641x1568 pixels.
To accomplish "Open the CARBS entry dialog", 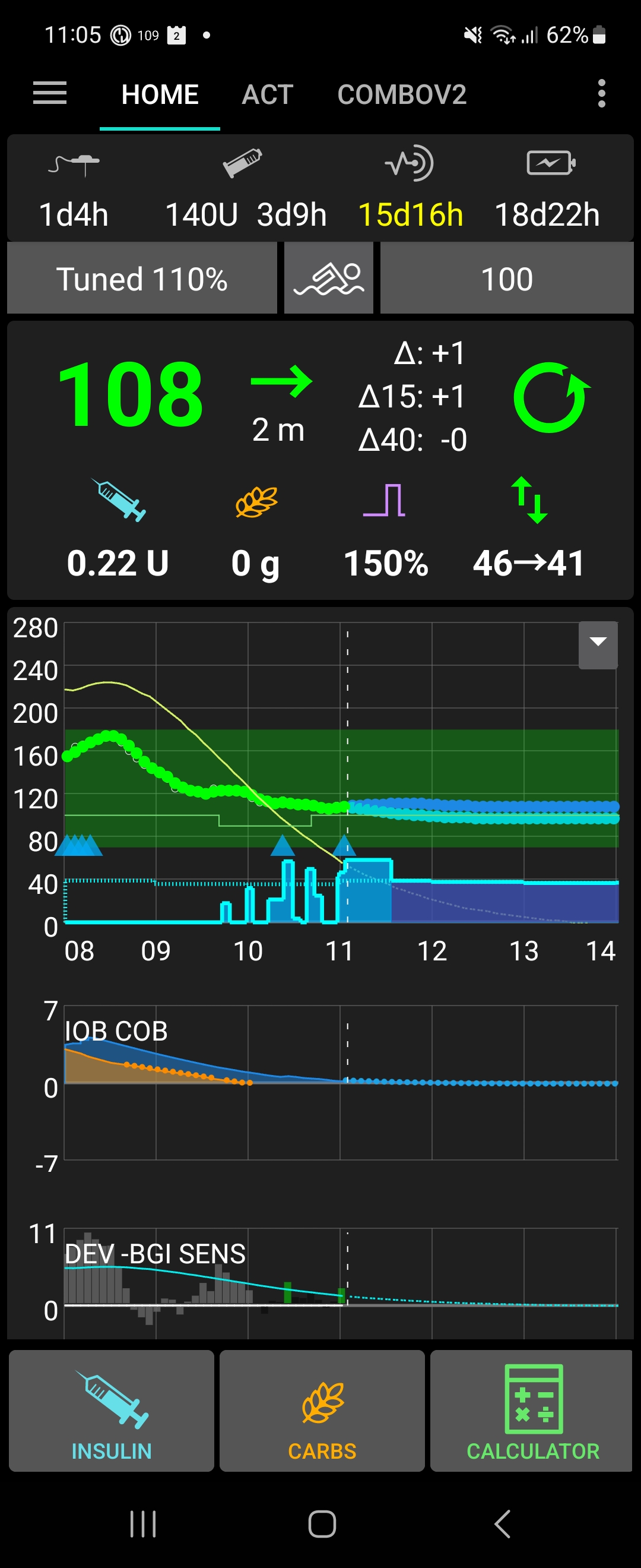I will (x=322, y=1411).
